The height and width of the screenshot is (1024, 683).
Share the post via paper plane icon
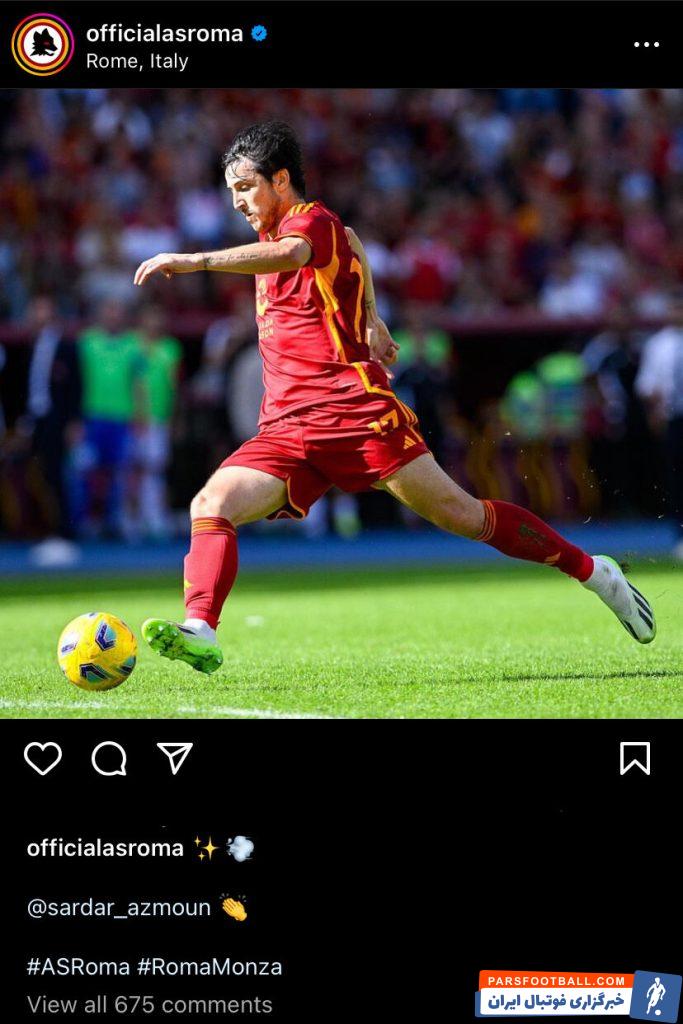pyautogui.click(x=175, y=758)
